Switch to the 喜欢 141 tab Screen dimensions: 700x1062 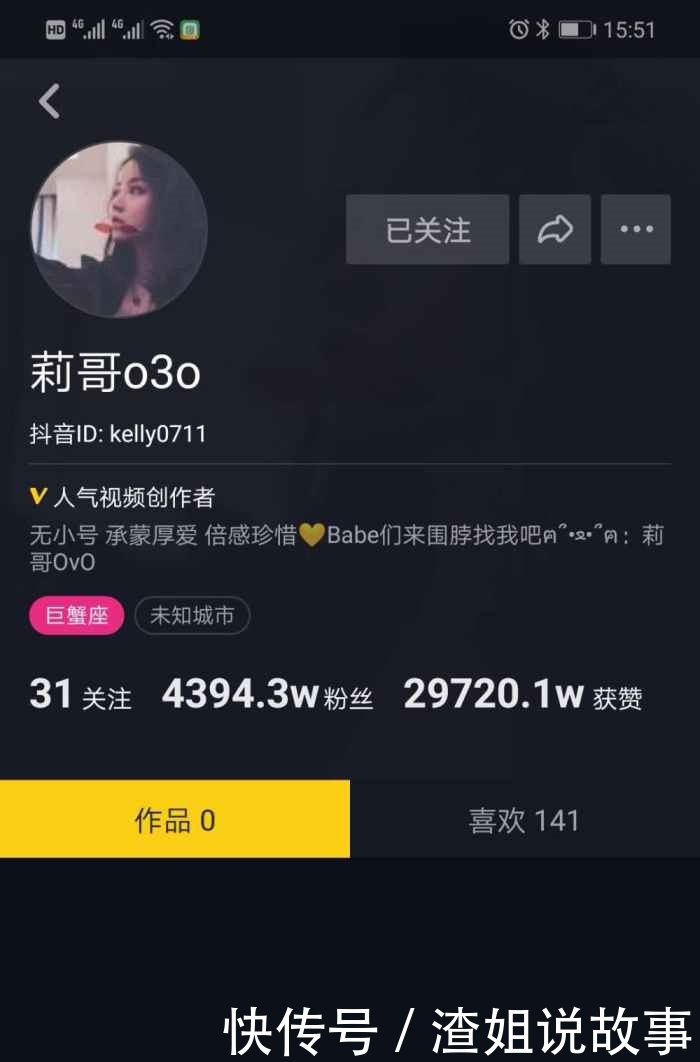click(x=524, y=820)
